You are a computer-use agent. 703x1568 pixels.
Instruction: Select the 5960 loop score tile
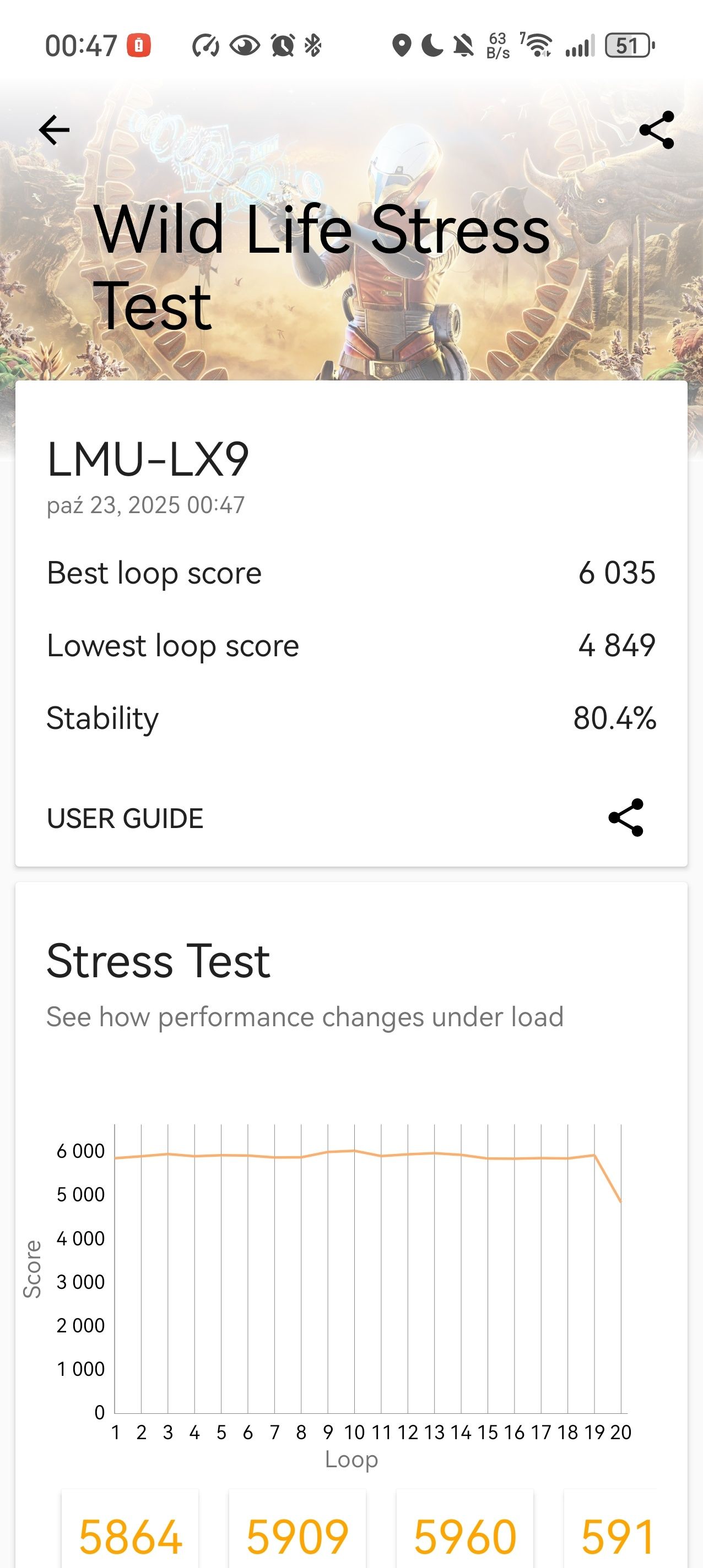pyautogui.click(x=465, y=1529)
